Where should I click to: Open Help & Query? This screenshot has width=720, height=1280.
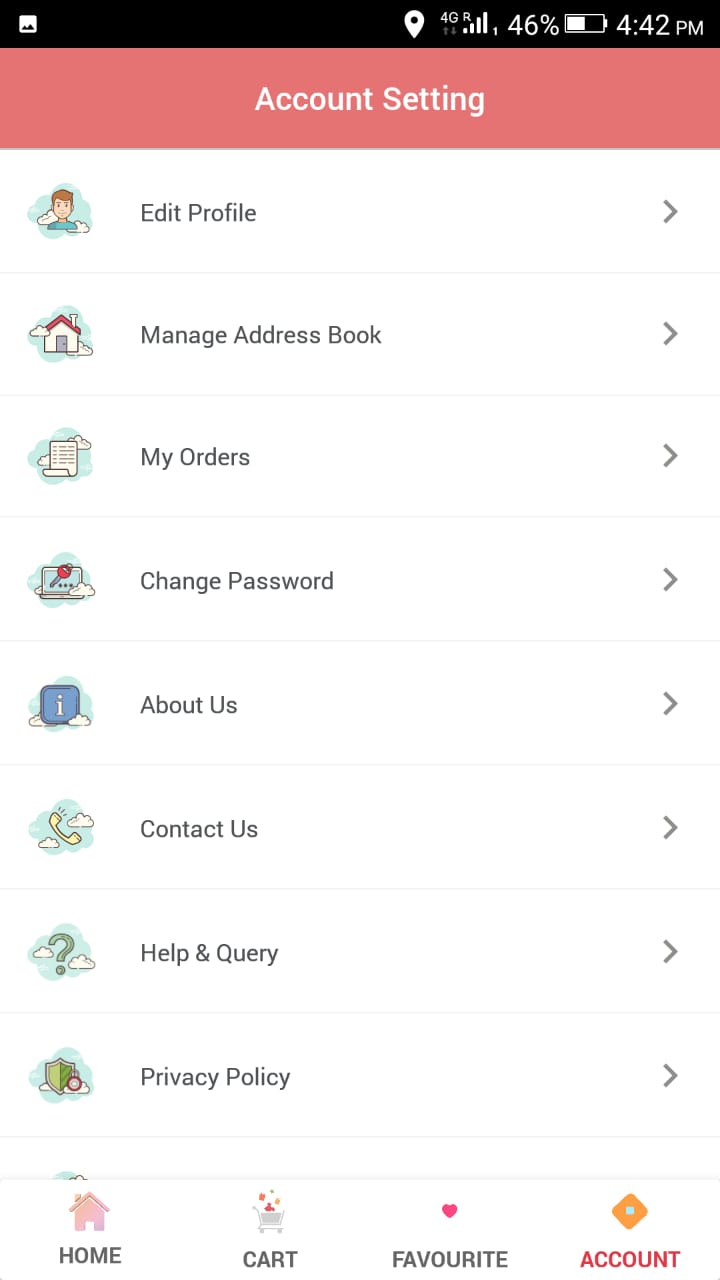point(360,951)
